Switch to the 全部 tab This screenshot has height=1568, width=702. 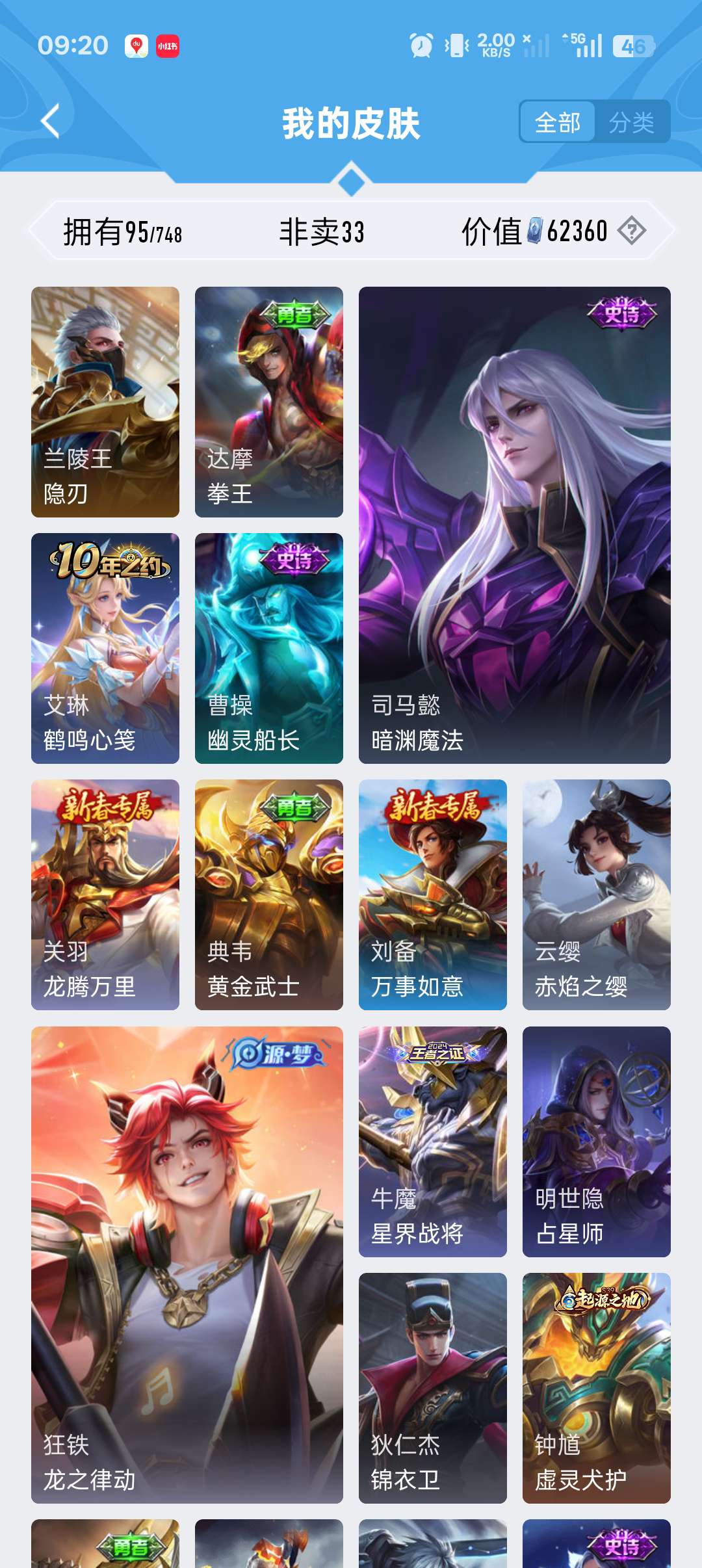(557, 122)
